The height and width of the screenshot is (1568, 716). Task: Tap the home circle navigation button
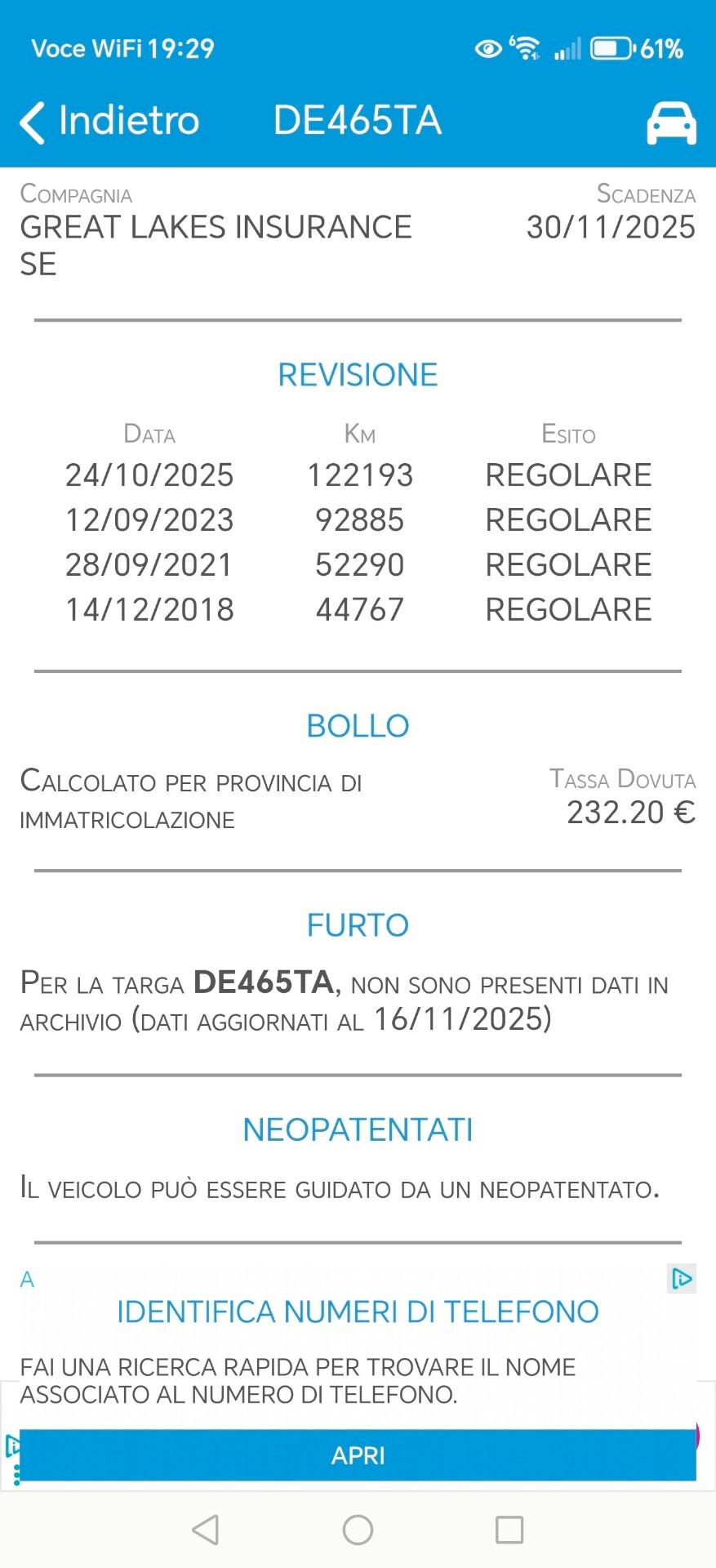point(358,1526)
